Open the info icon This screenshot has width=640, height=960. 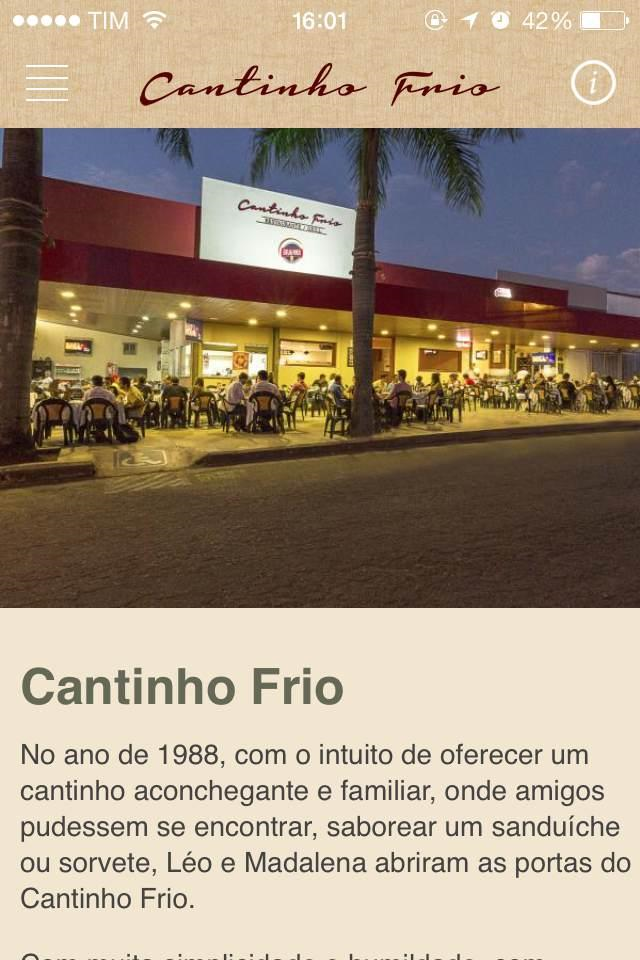[593, 84]
